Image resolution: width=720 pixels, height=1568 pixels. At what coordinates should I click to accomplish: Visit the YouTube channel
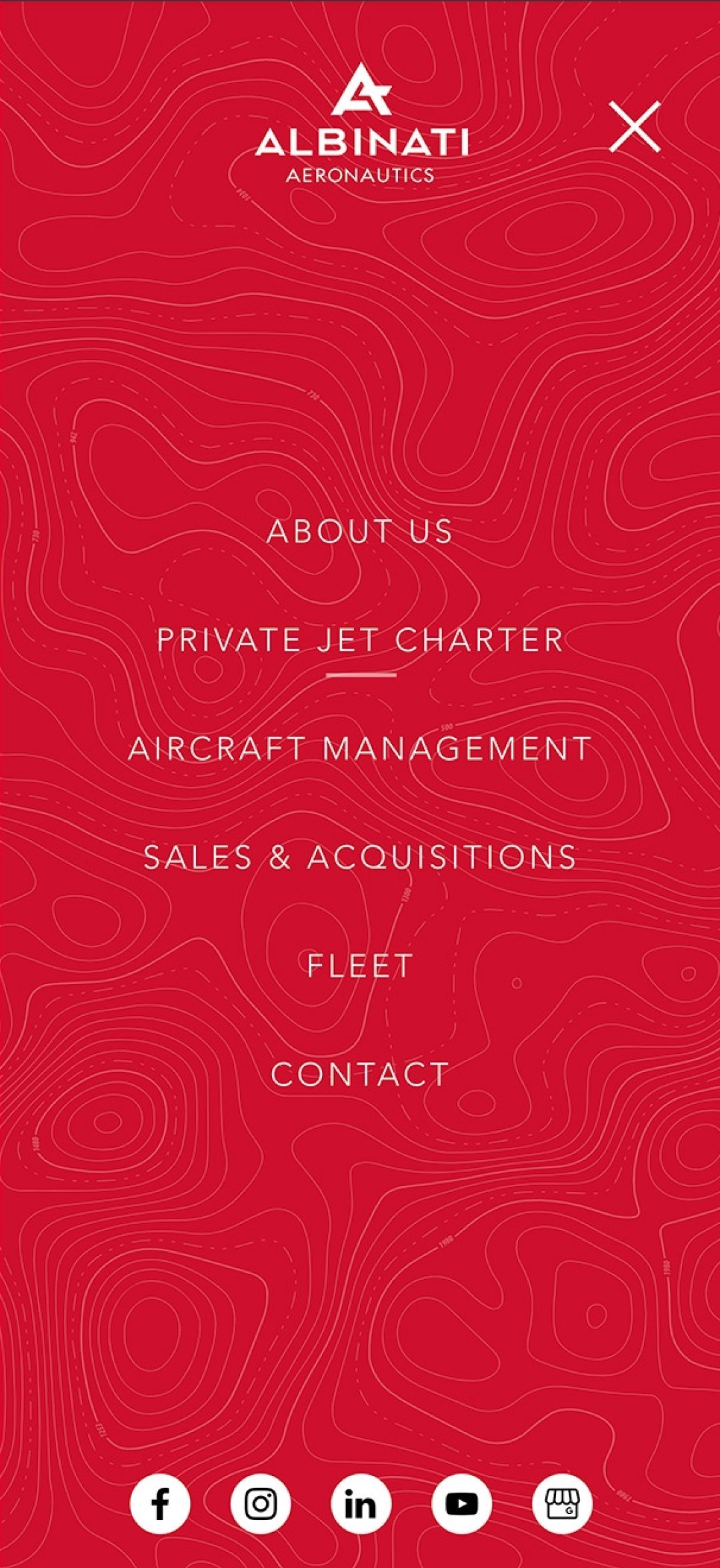461,1503
